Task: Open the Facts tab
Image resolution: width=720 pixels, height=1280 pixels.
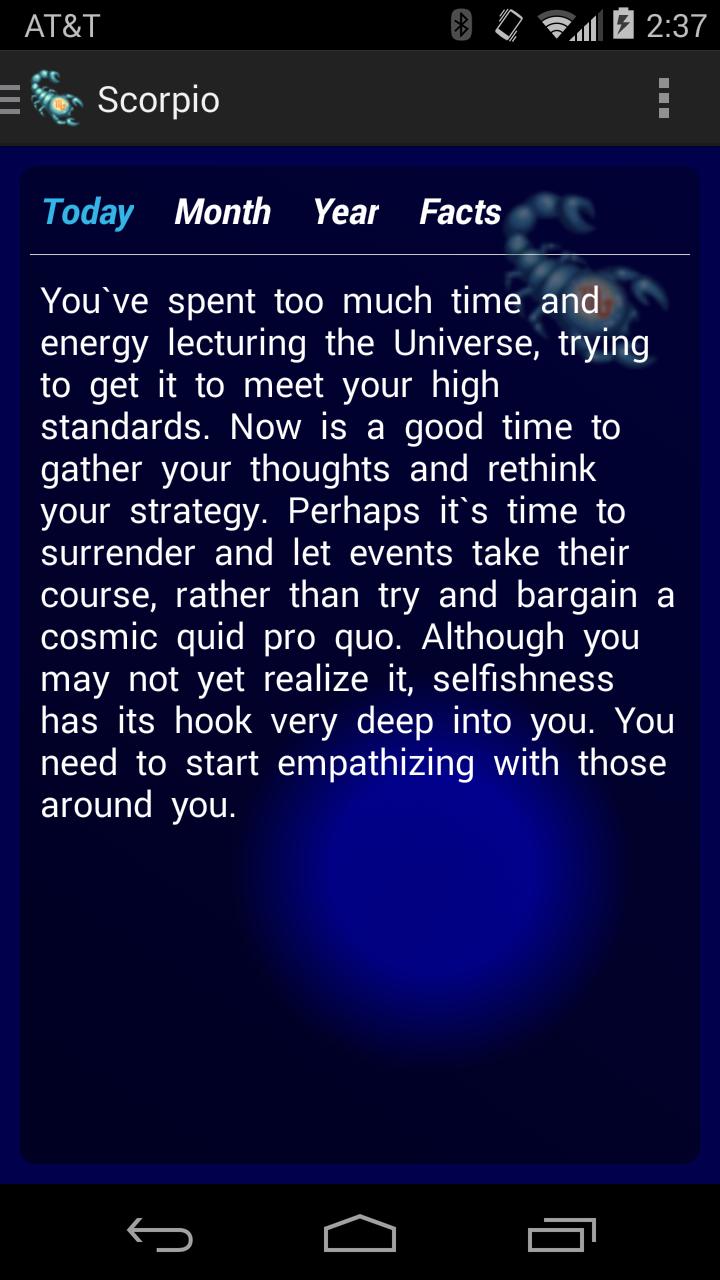Action: (460, 212)
